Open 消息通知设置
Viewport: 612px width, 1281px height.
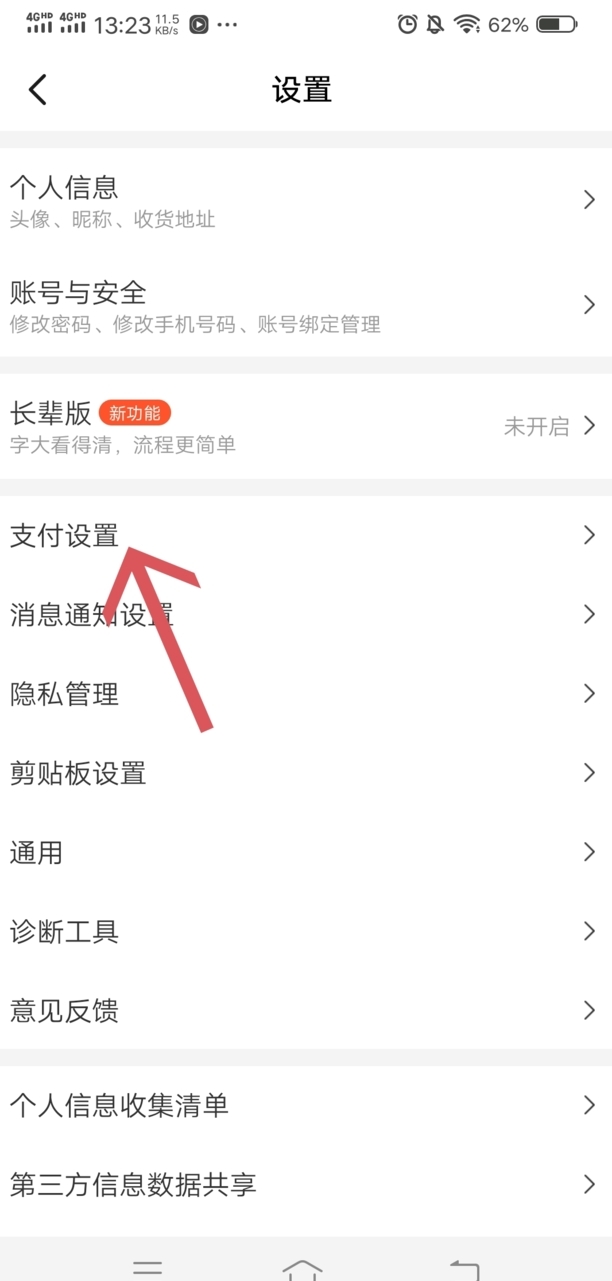(x=306, y=614)
